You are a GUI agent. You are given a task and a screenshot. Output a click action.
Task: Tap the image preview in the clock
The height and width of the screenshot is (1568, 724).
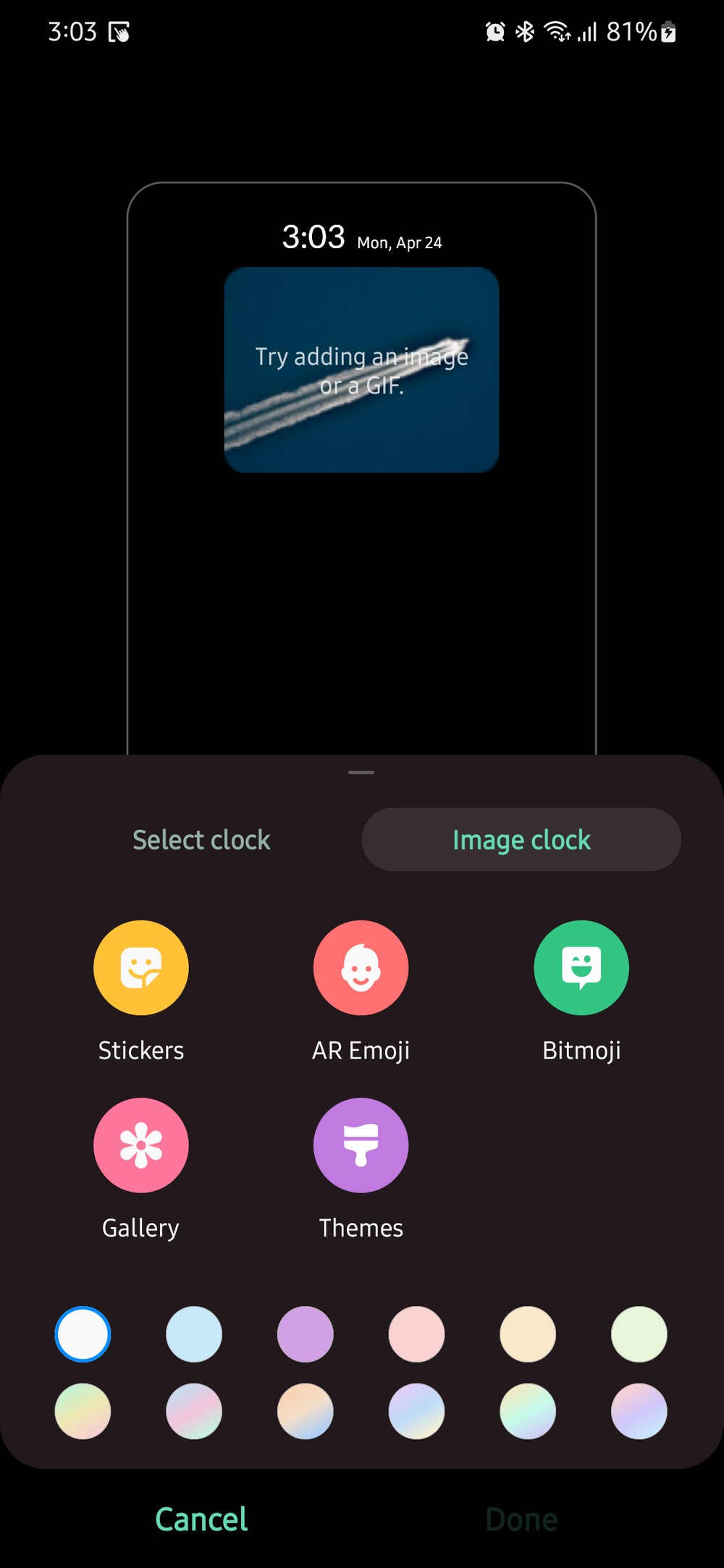coord(361,370)
